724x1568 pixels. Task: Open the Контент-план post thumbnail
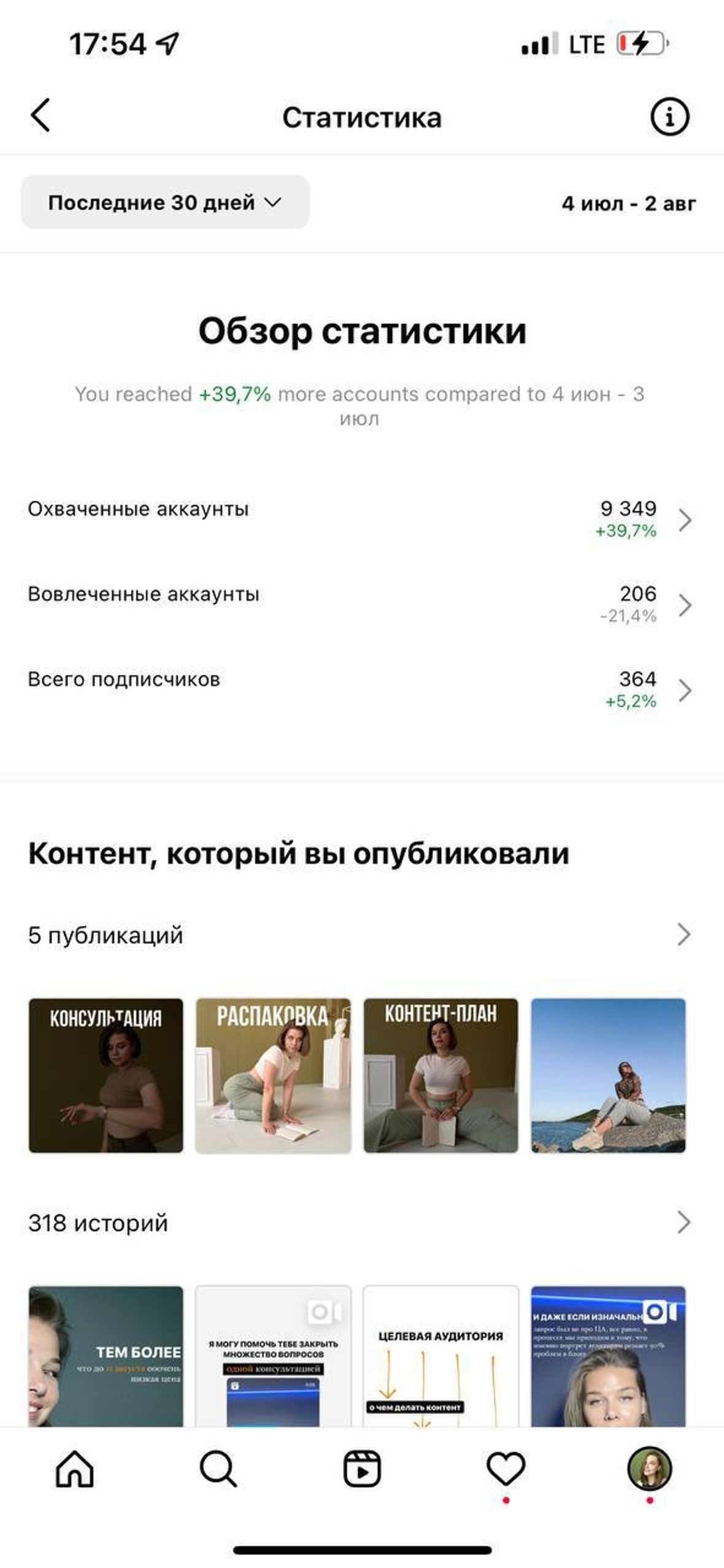pyautogui.click(x=441, y=1075)
